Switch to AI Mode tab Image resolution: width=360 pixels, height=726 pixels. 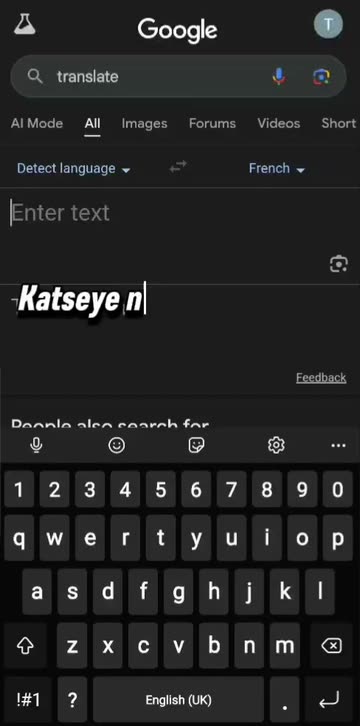click(x=37, y=123)
